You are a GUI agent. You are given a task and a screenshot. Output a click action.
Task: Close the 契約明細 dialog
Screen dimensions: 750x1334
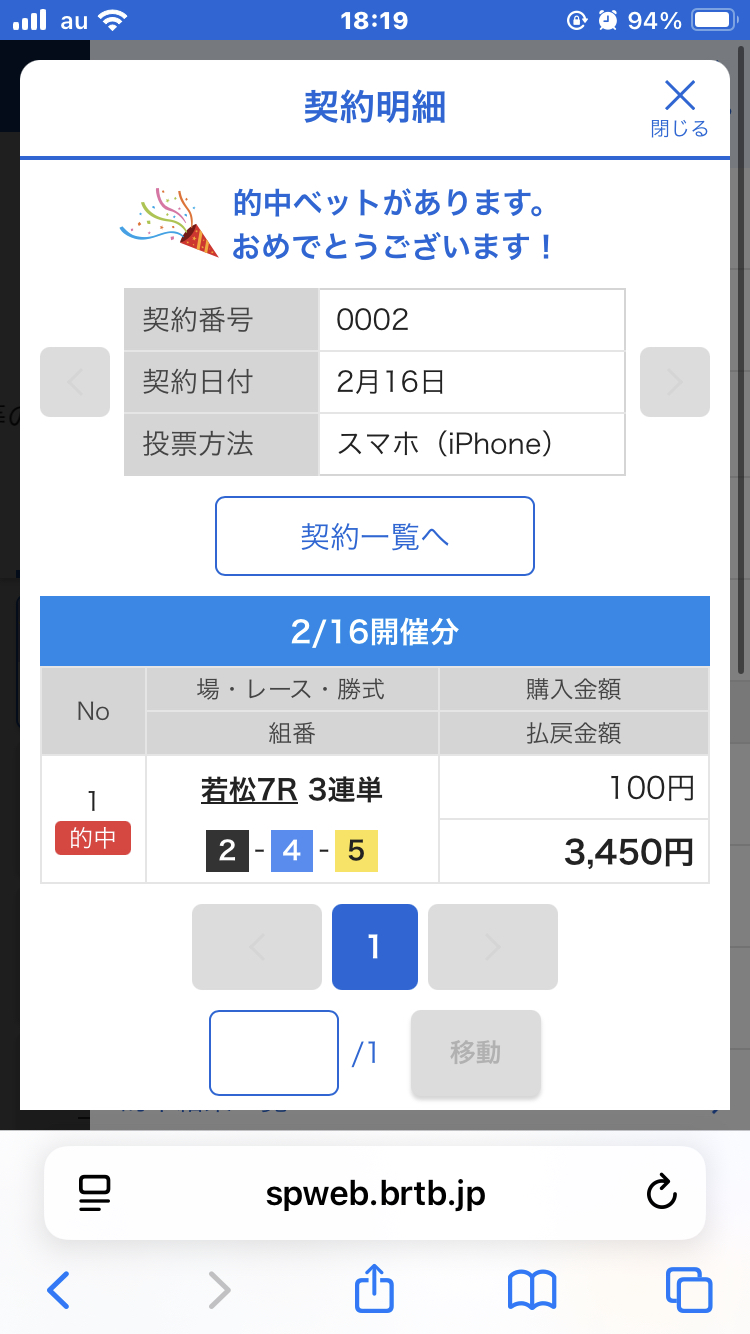click(679, 107)
